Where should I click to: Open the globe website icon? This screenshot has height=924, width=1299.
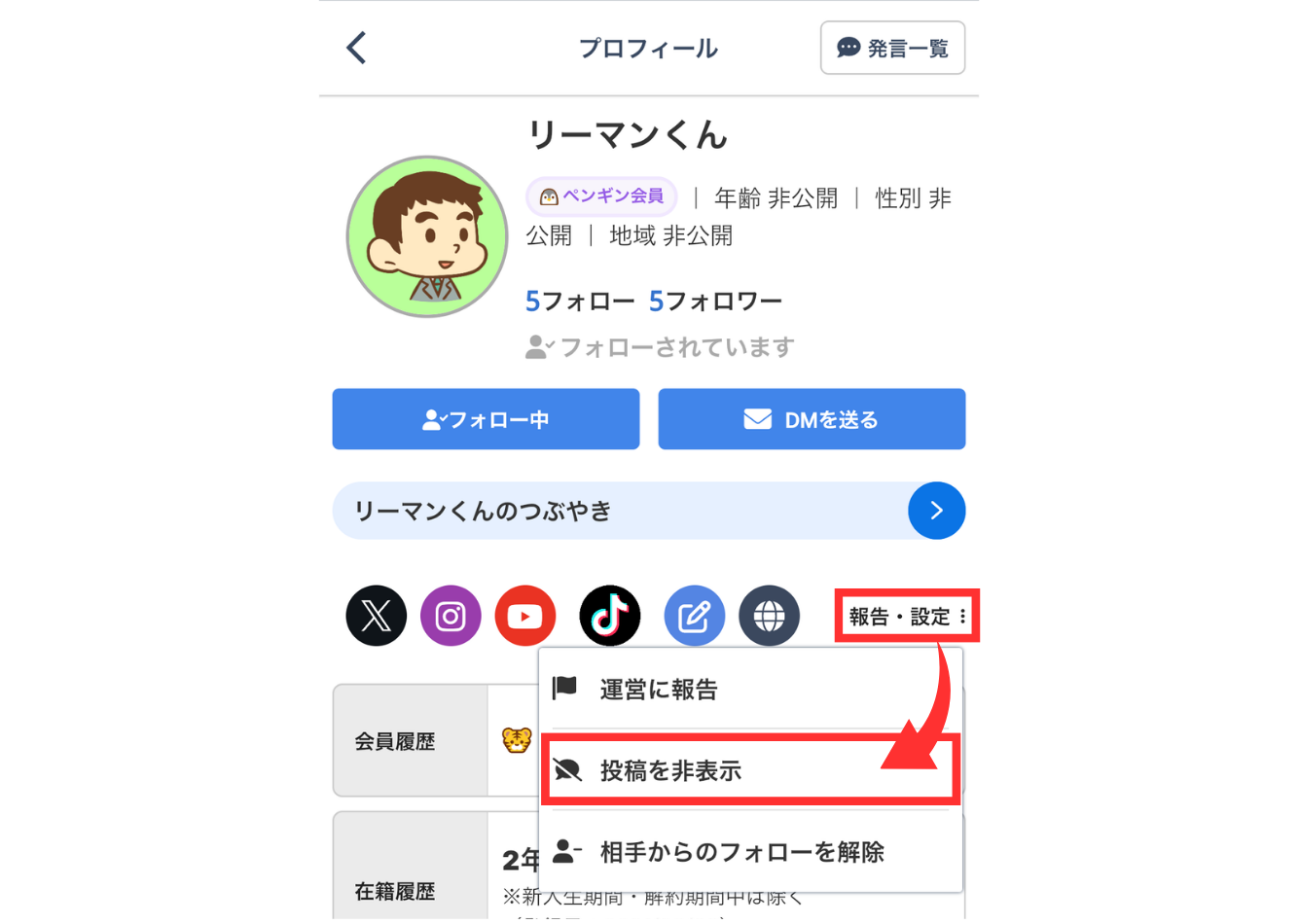point(769,616)
